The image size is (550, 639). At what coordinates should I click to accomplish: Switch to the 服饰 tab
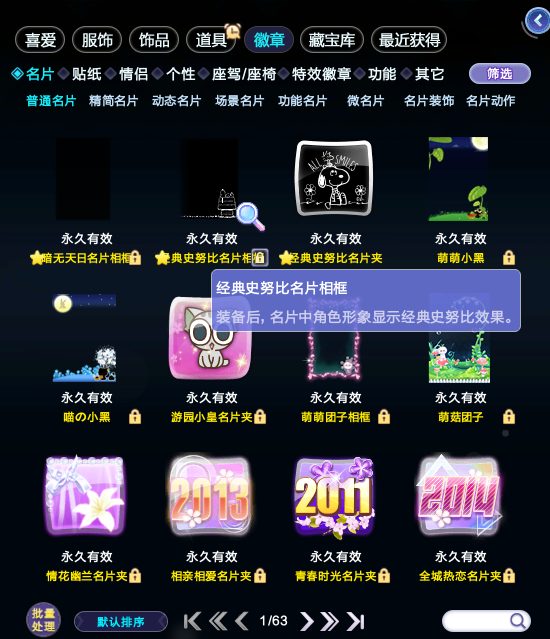point(97,40)
